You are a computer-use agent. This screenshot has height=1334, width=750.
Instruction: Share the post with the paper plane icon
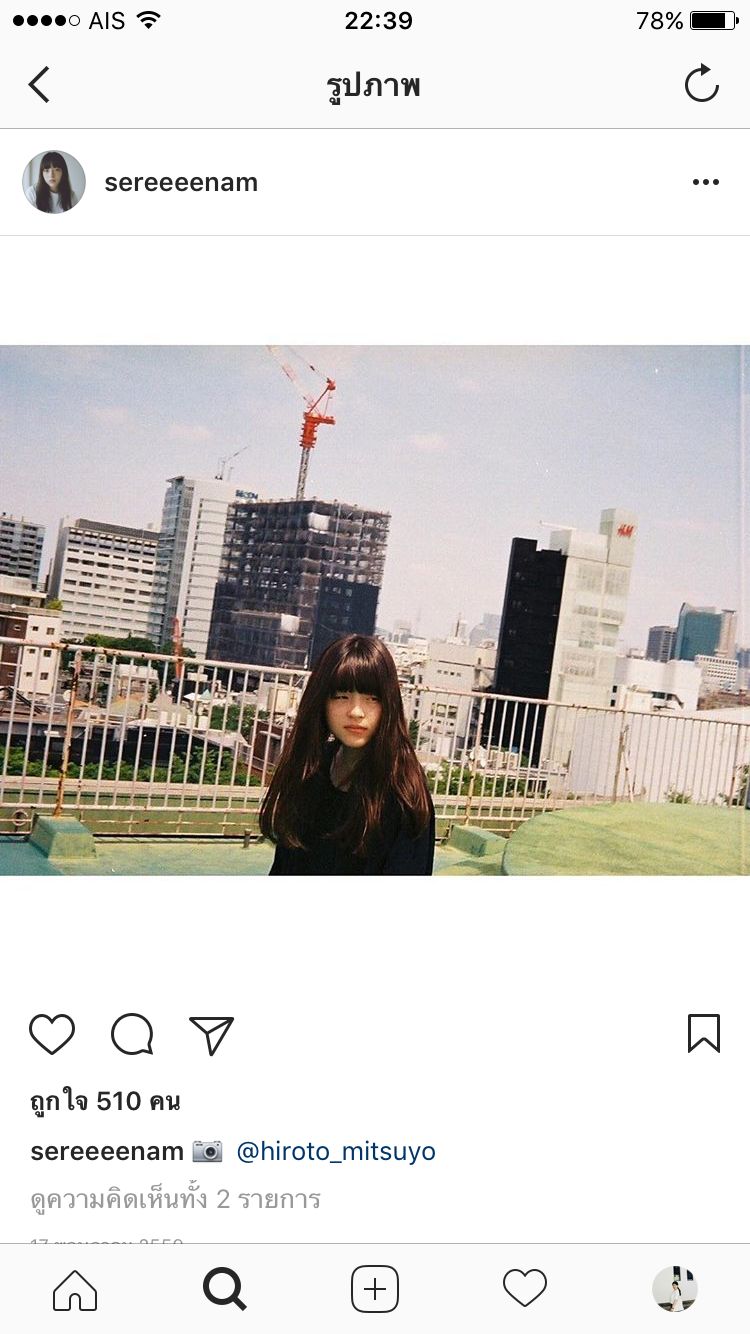point(211,1035)
